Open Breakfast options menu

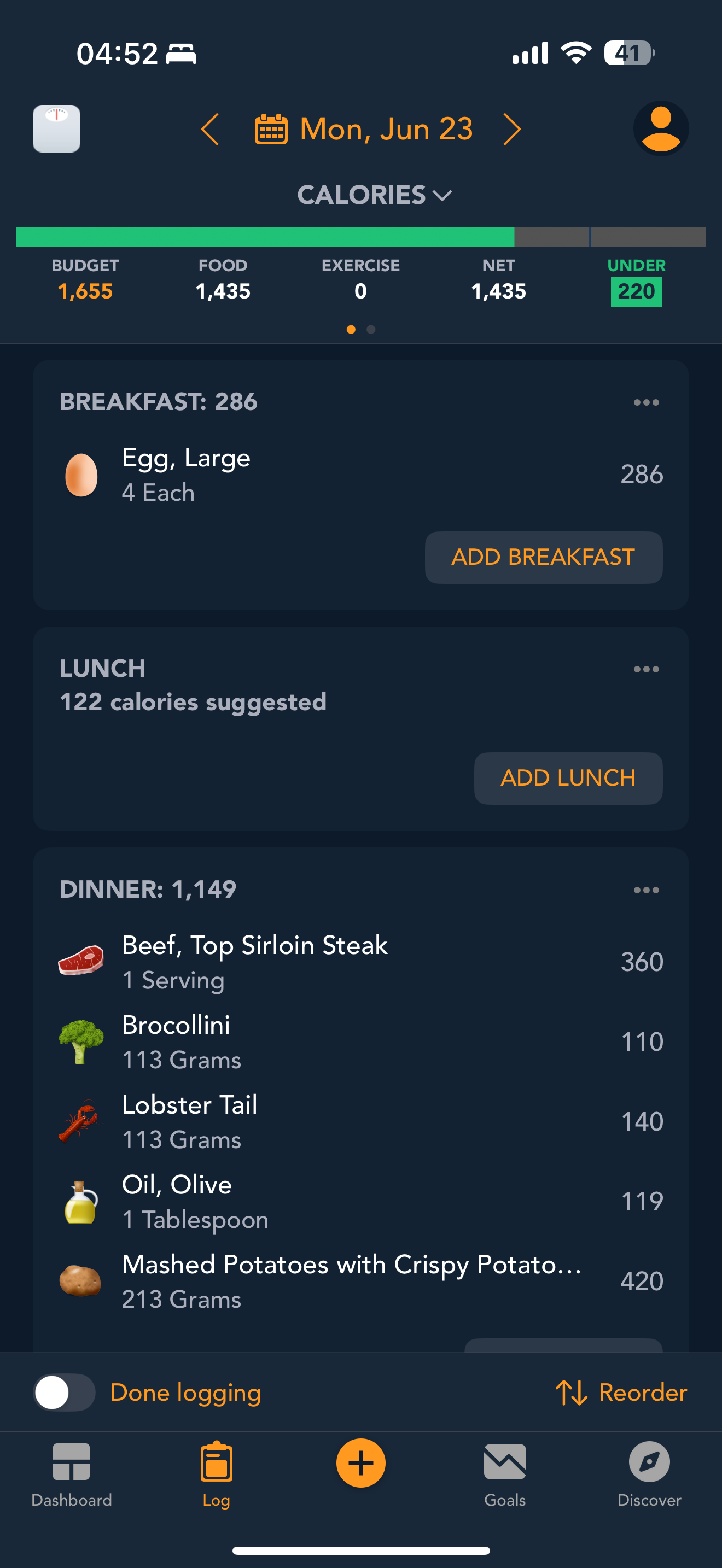(x=646, y=402)
